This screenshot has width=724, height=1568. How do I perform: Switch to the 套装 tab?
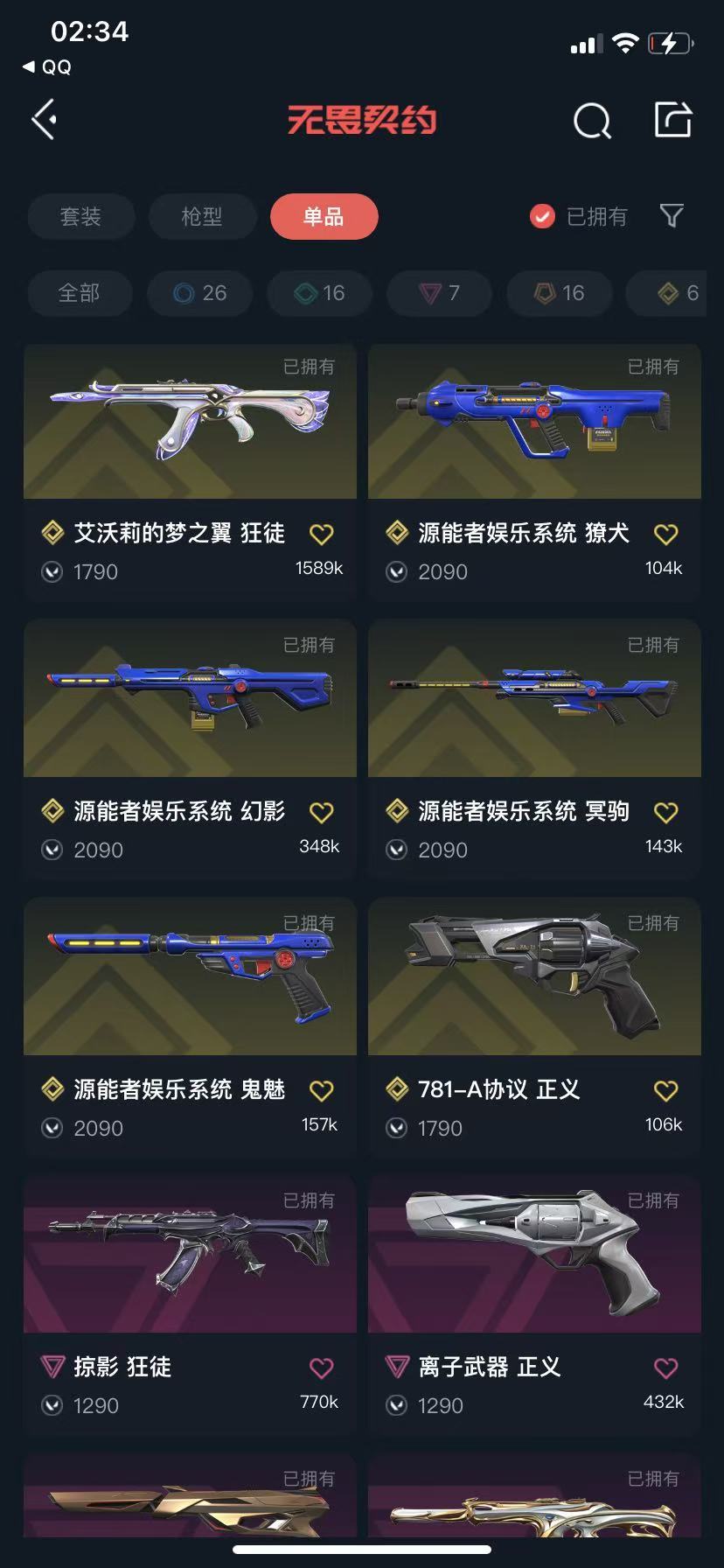click(x=80, y=216)
